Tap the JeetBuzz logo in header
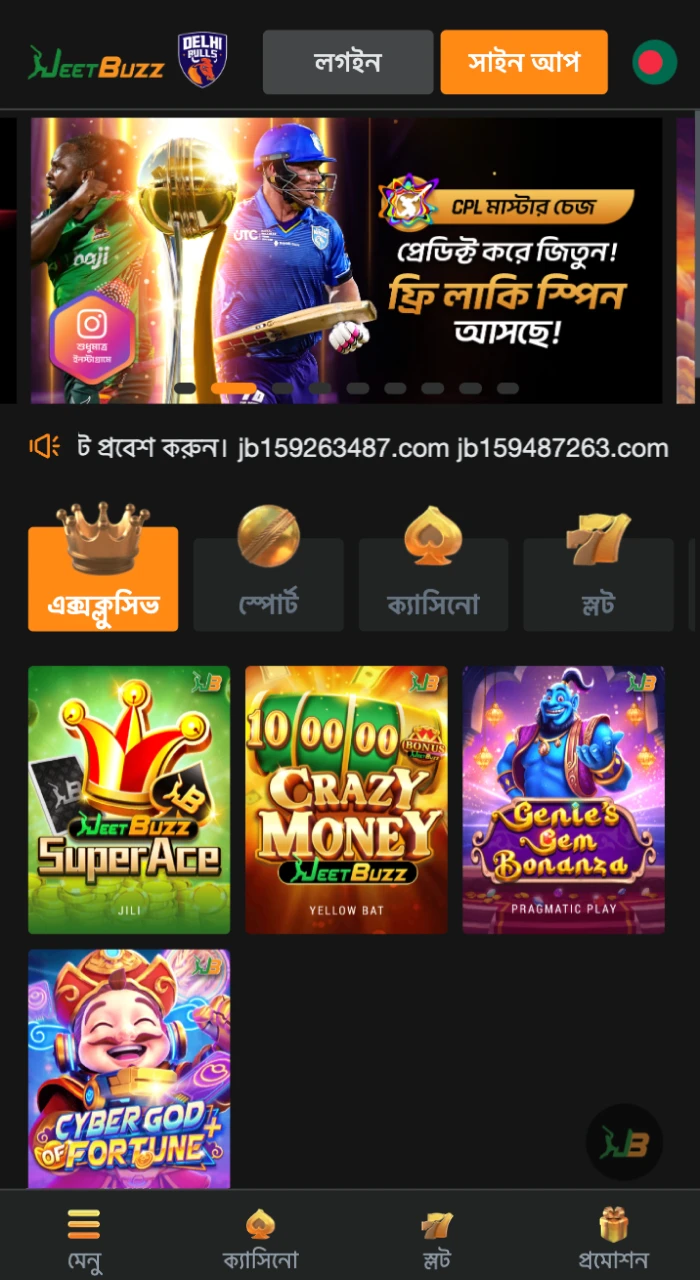 [96, 62]
